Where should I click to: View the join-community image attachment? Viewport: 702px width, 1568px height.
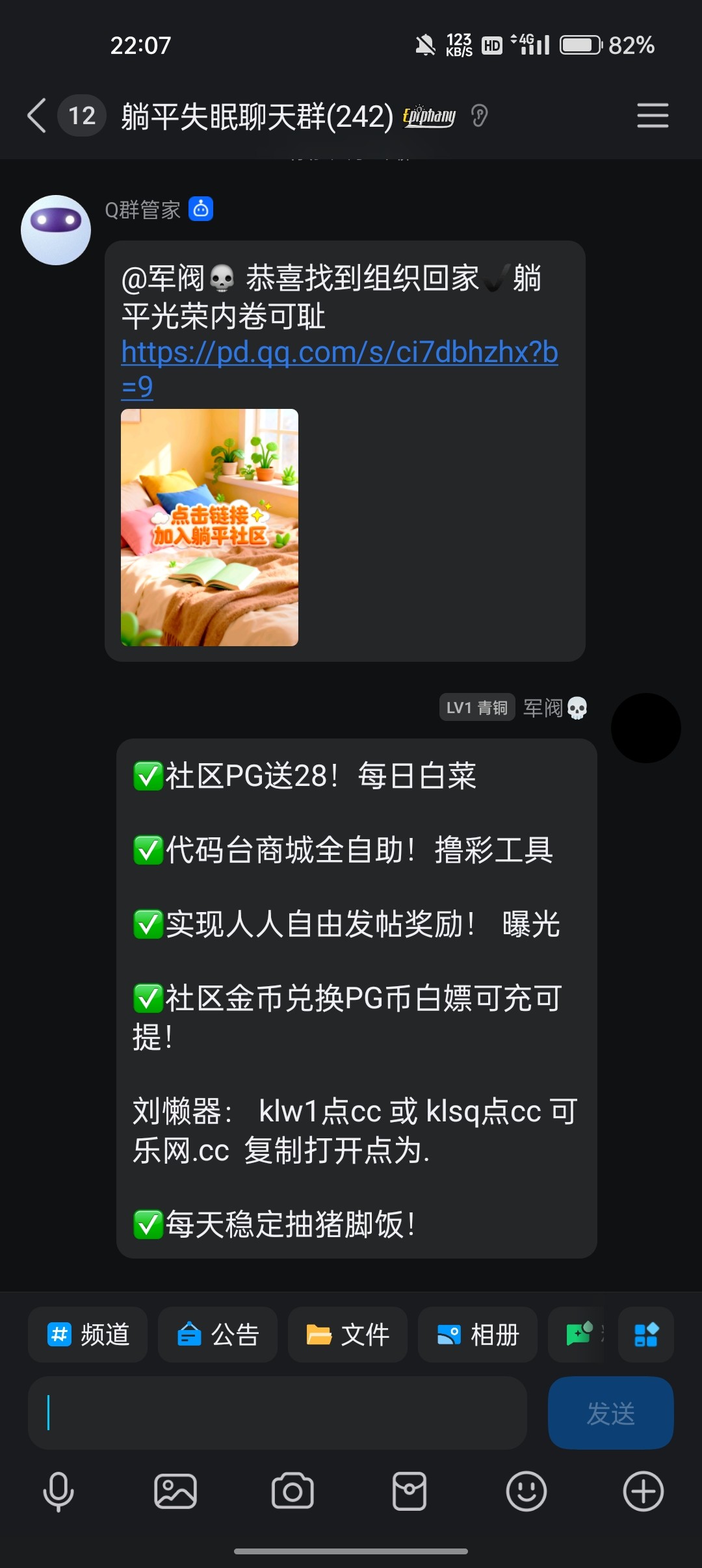209,527
